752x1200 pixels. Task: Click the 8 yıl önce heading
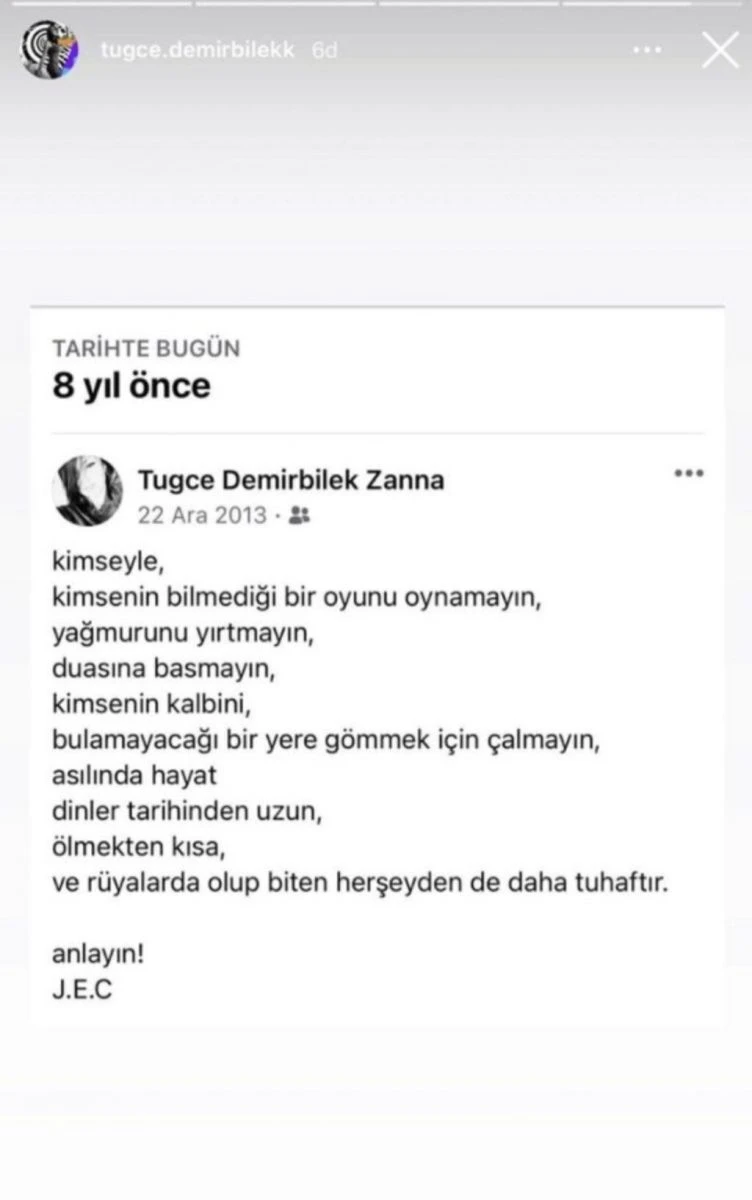(131, 384)
